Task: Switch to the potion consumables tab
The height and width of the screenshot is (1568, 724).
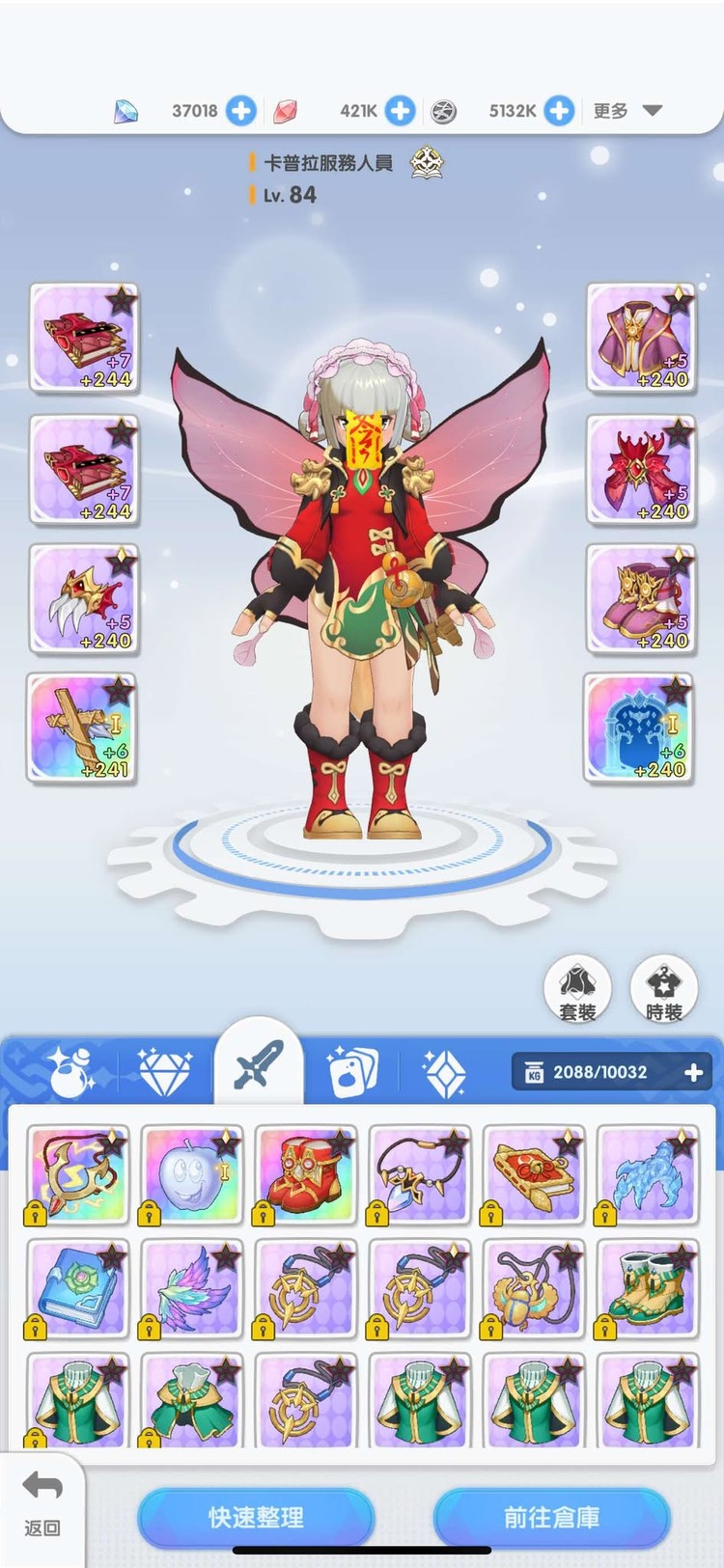Action: click(x=70, y=1071)
